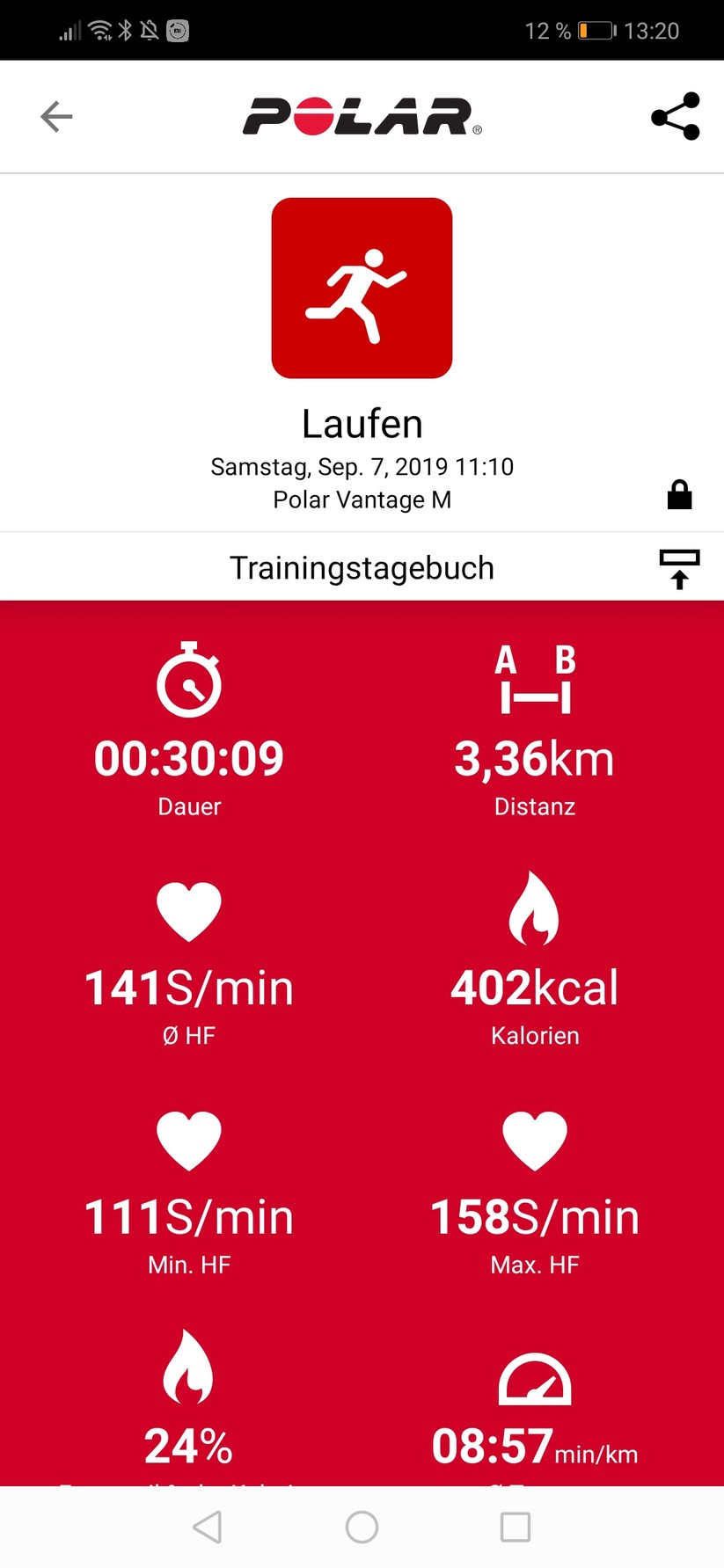Collapse the Trainingstagebuch section

coord(679,569)
